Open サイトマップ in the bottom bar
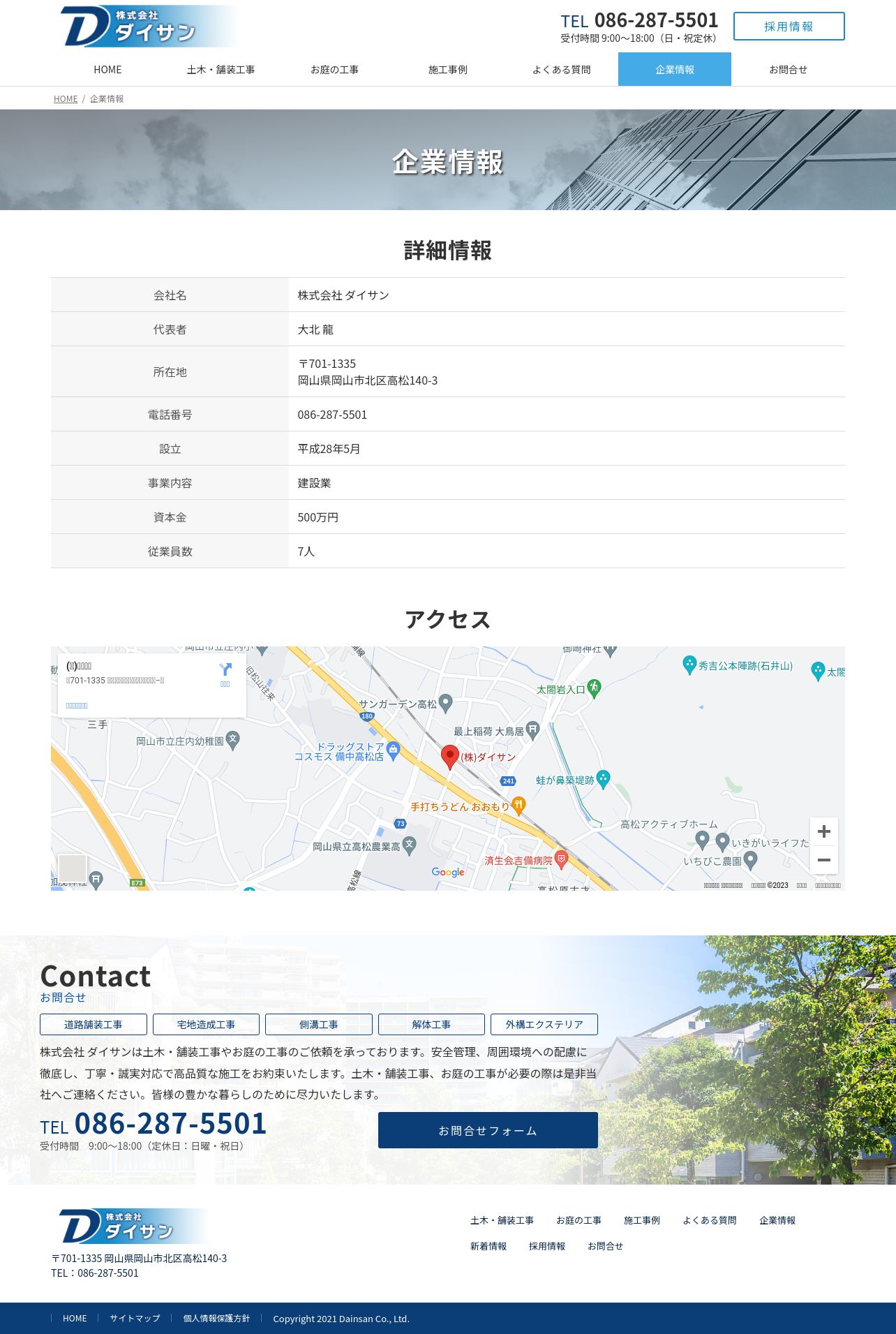 (x=135, y=1318)
